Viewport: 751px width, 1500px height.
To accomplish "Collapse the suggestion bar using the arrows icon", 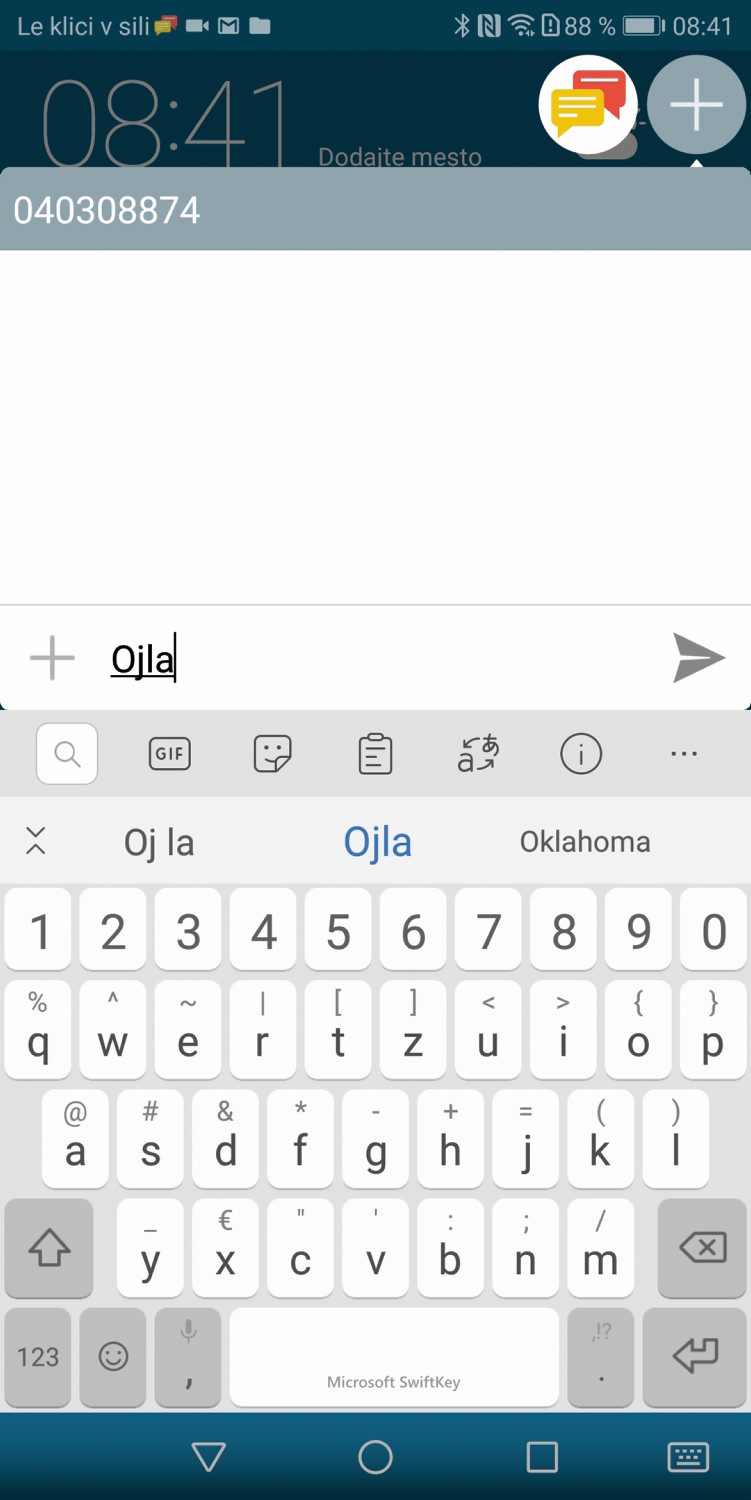I will (x=36, y=841).
